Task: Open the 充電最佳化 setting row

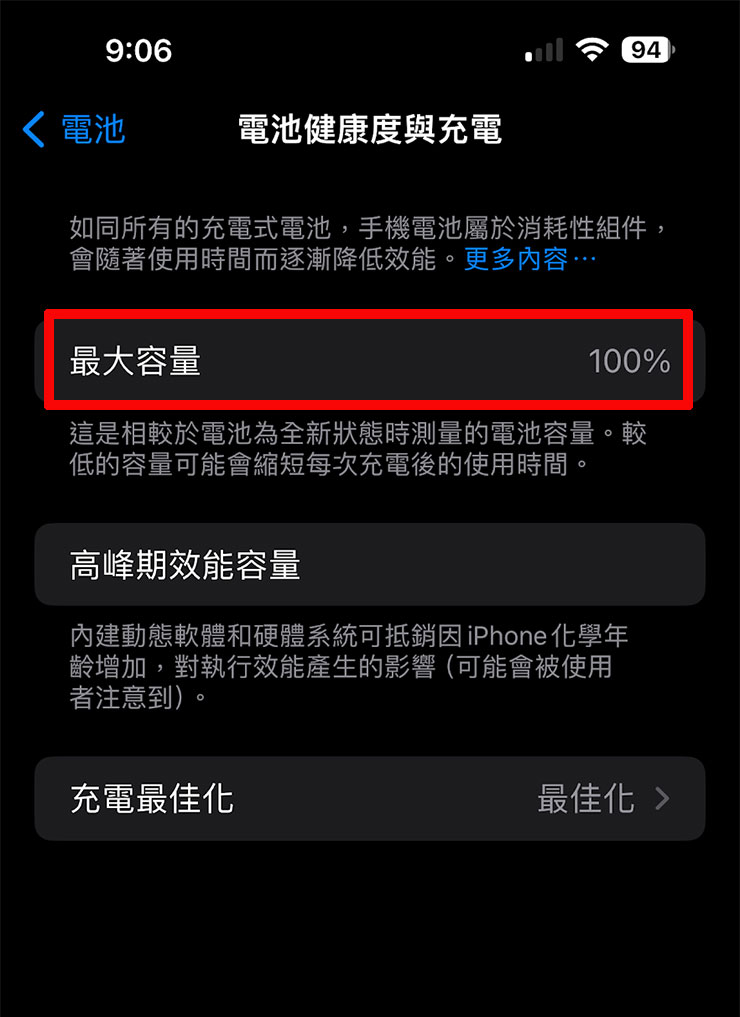Action: [x=370, y=798]
